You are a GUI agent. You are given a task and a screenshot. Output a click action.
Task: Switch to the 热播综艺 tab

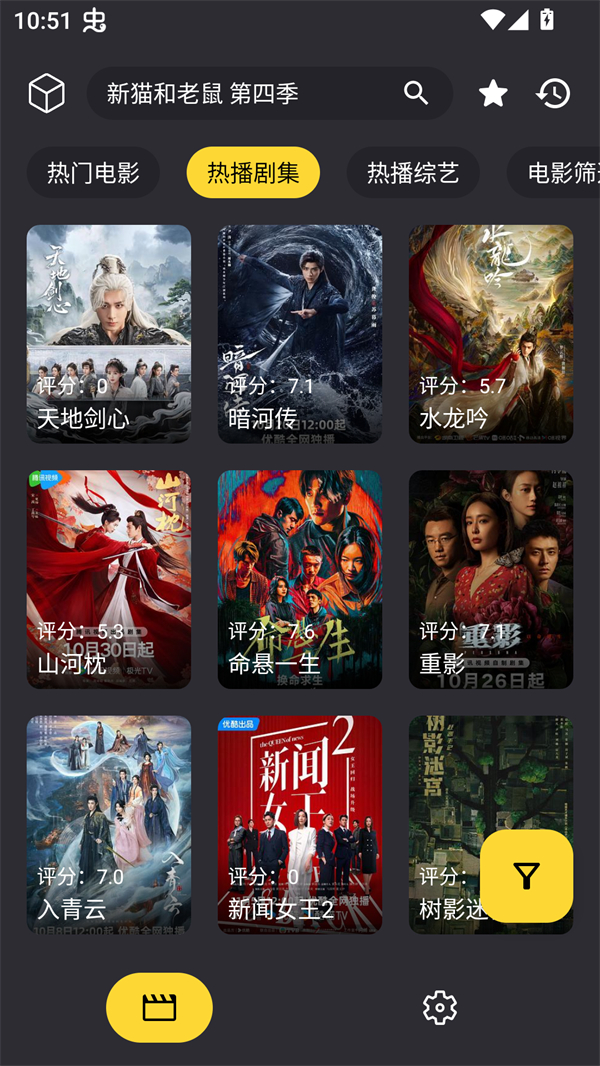(413, 172)
